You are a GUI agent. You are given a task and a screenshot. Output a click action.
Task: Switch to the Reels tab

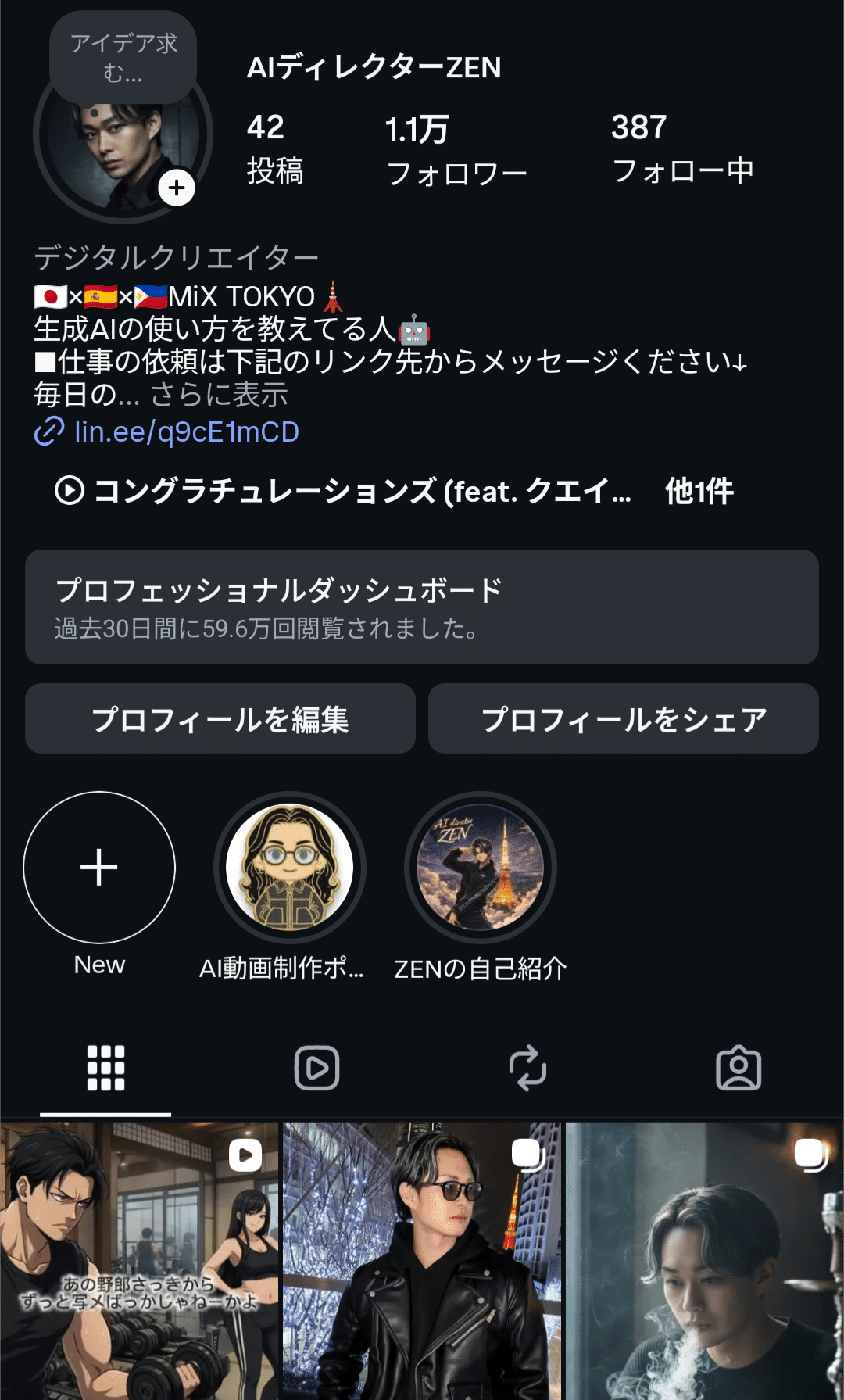[316, 1068]
